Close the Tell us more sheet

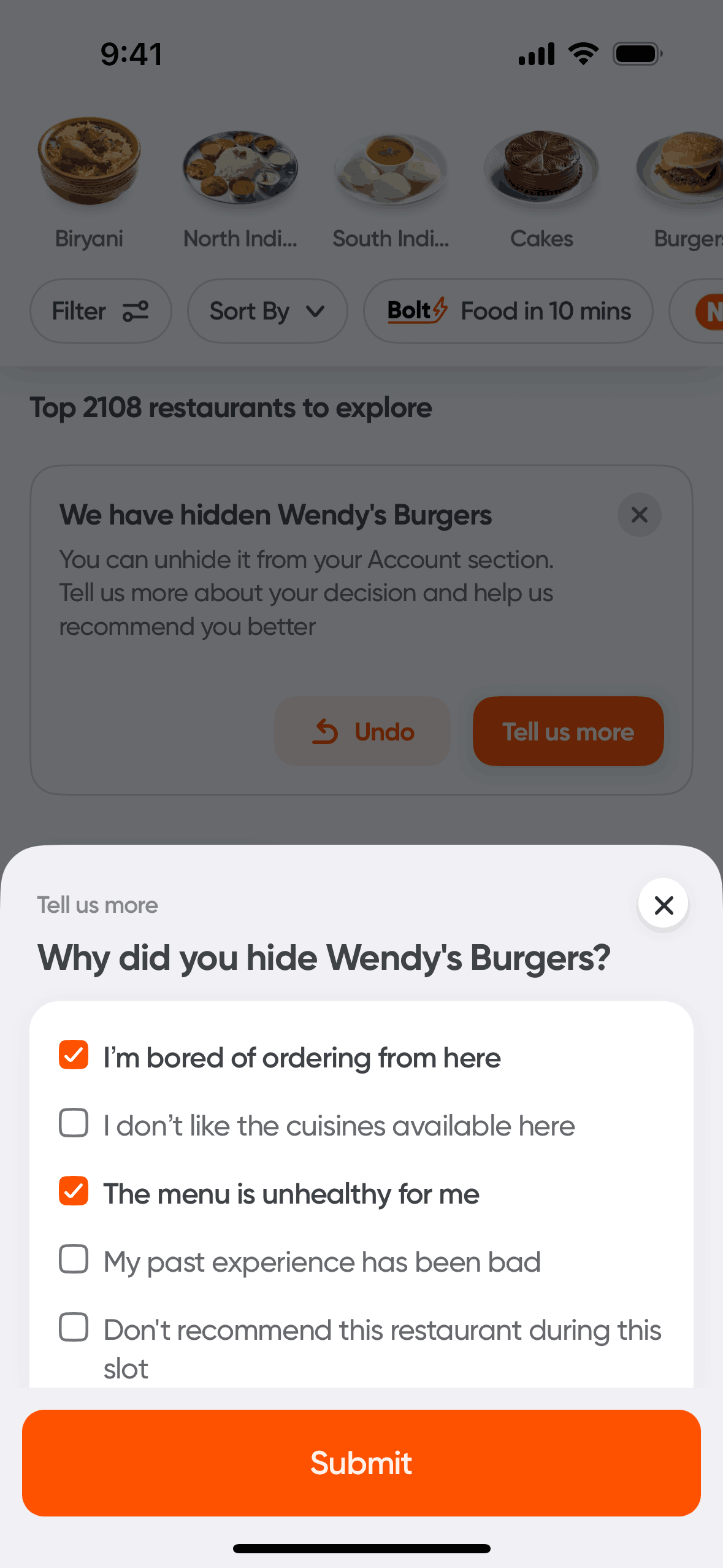coord(663,905)
